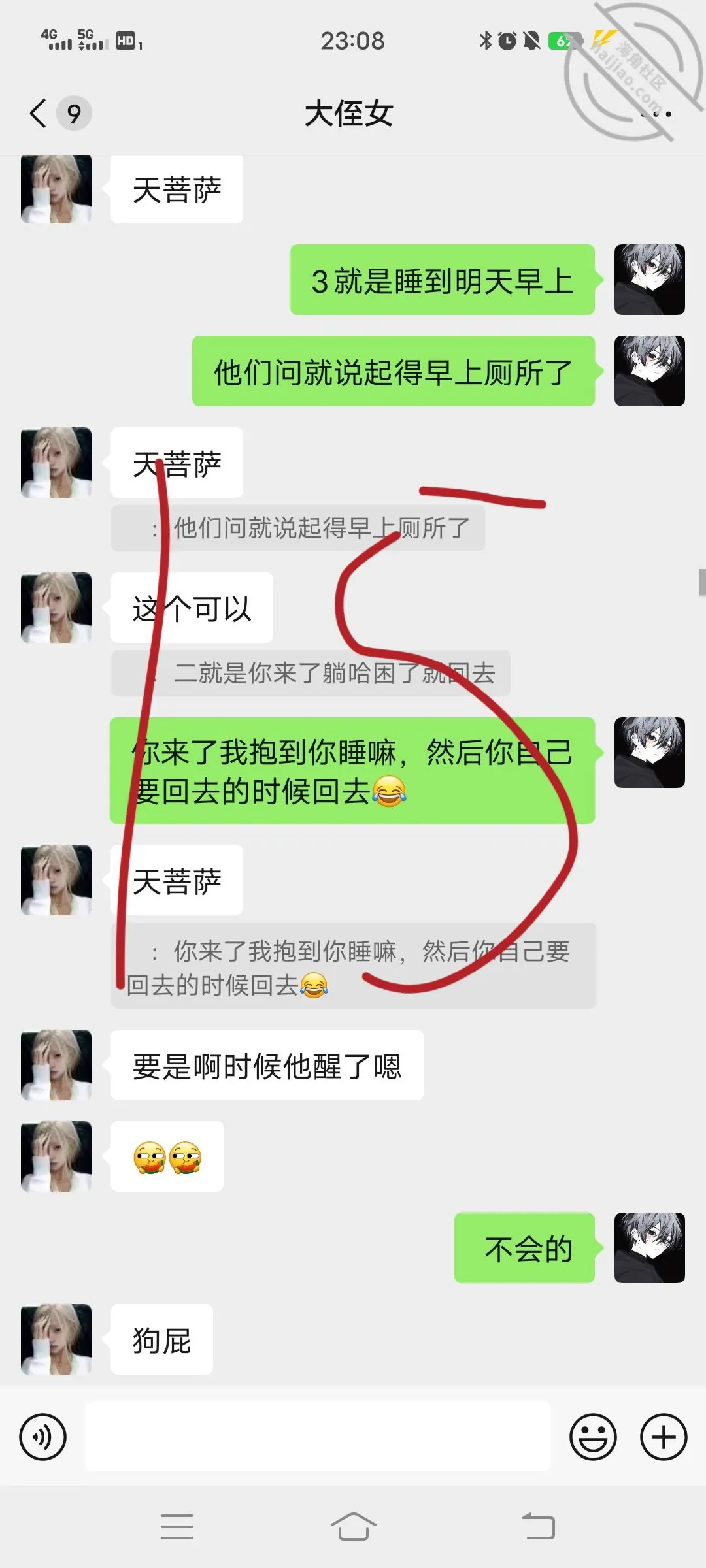The image size is (706, 1568).
Task: Open the chat info three-dot menu
Action: click(x=656, y=114)
